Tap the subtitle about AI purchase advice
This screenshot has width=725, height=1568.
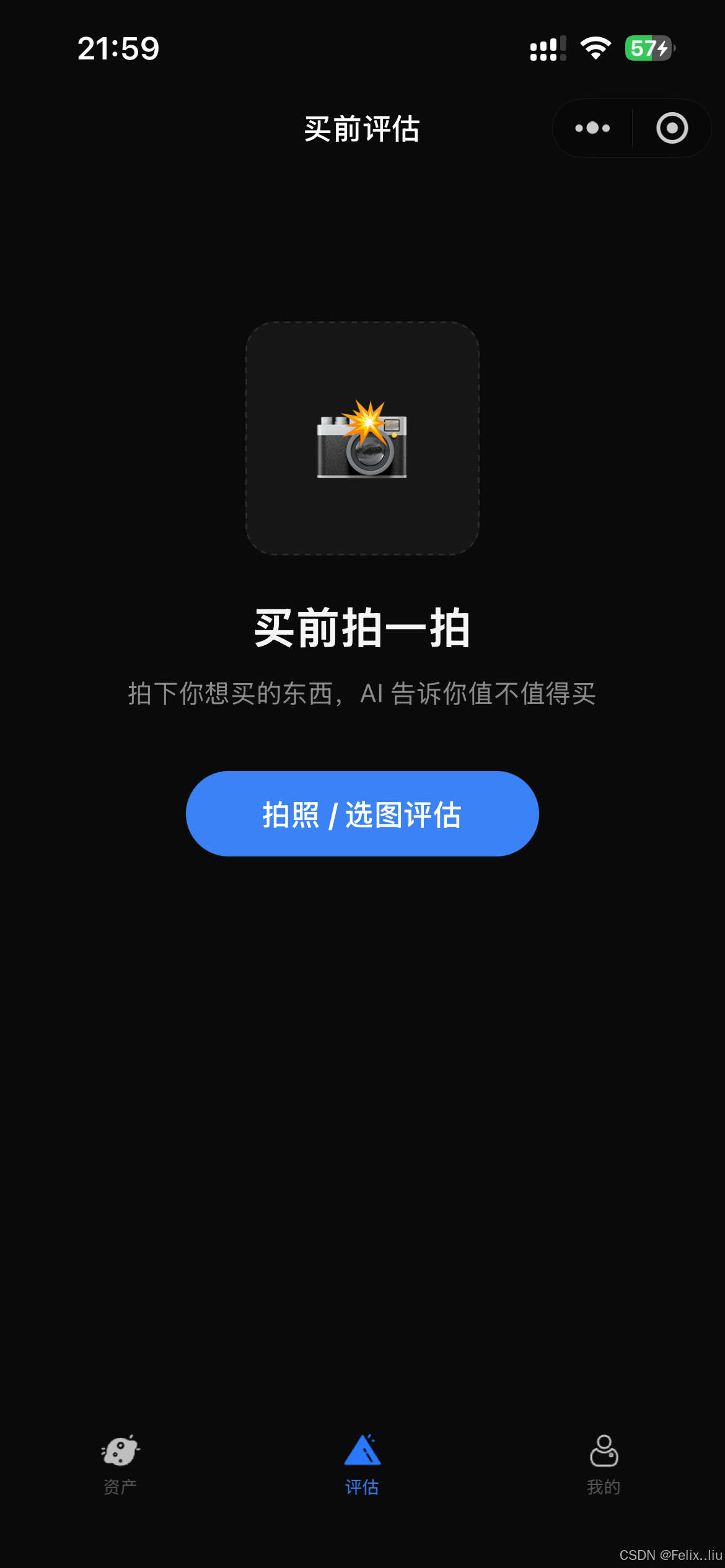[x=362, y=694]
